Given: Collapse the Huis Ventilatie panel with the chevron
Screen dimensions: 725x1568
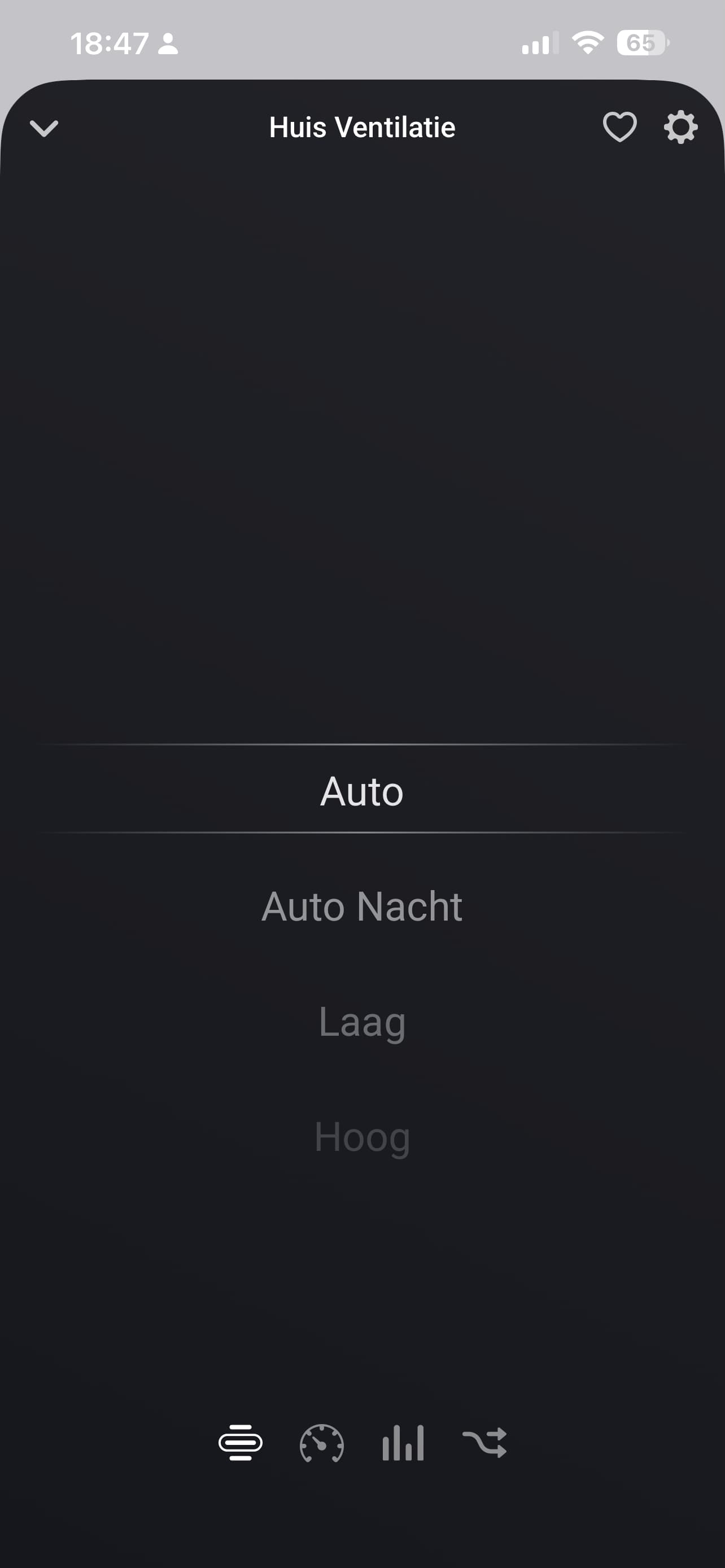Looking at the screenshot, I should click(x=44, y=128).
